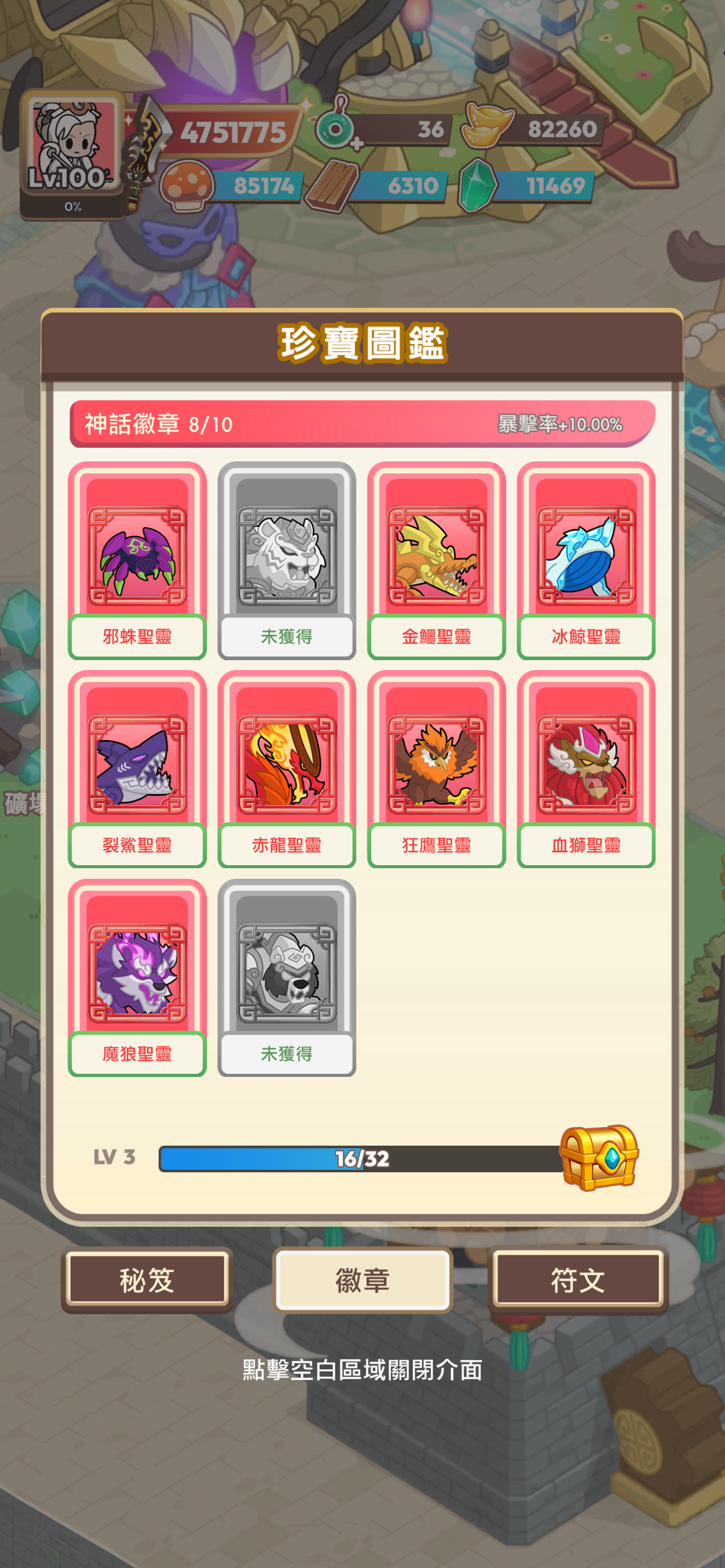Add more jade currency with plus icon

356,144
